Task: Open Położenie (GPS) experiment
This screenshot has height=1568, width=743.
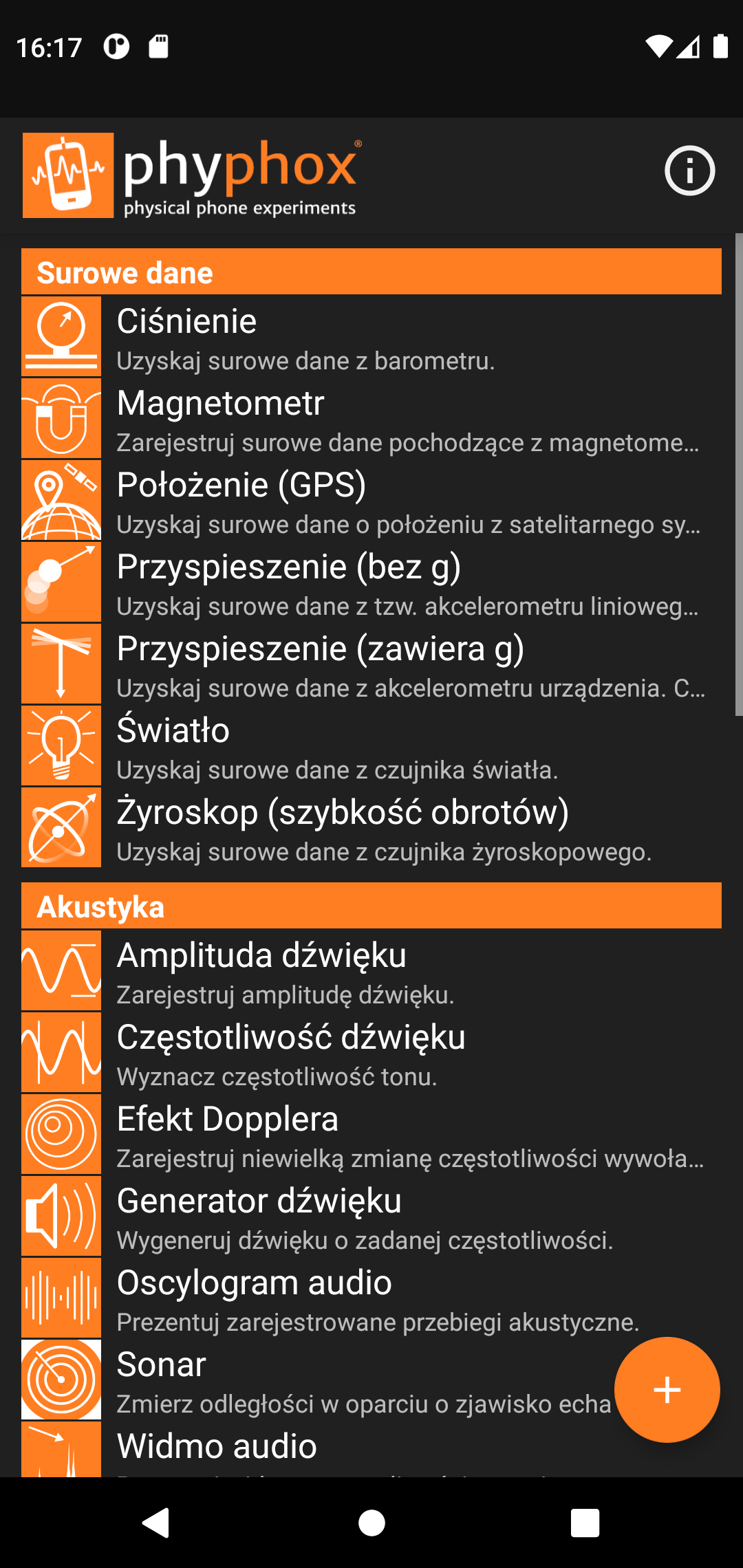Action: tap(371, 501)
